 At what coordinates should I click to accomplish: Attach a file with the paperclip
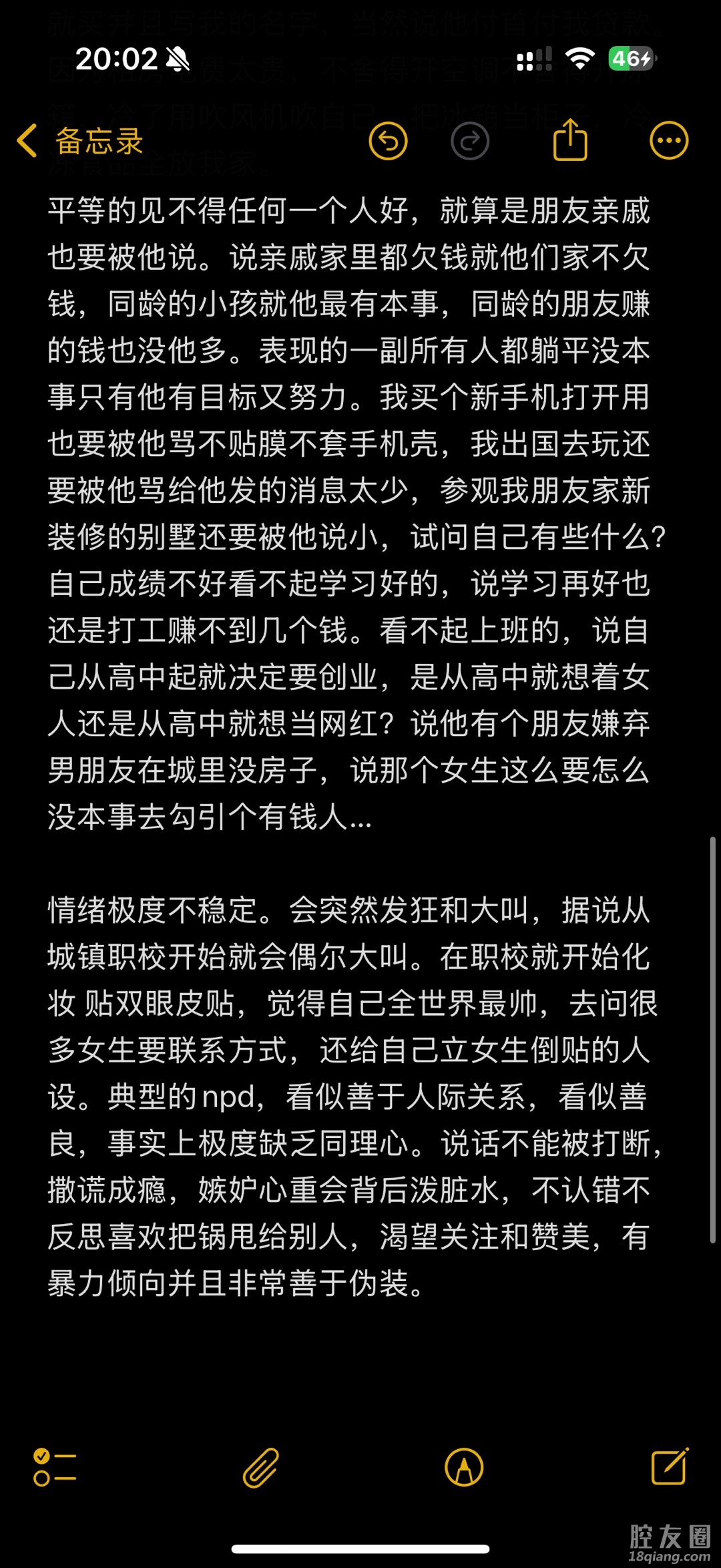tap(260, 1467)
